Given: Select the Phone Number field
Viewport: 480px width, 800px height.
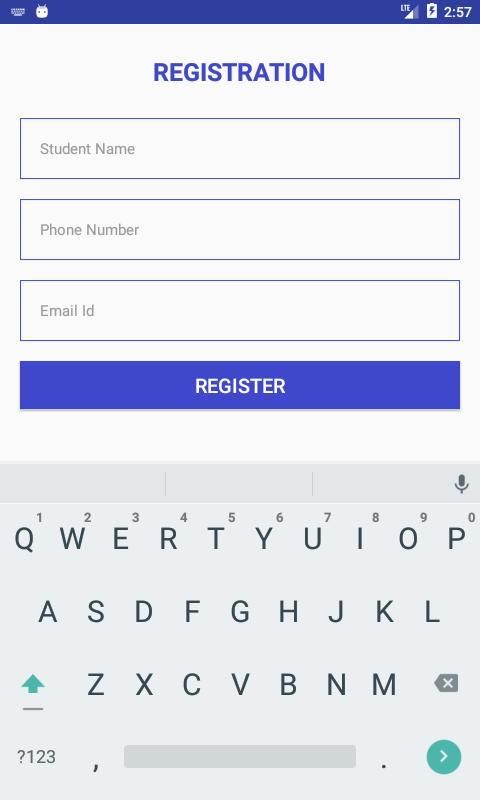Looking at the screenshot, I should (240, 230).
